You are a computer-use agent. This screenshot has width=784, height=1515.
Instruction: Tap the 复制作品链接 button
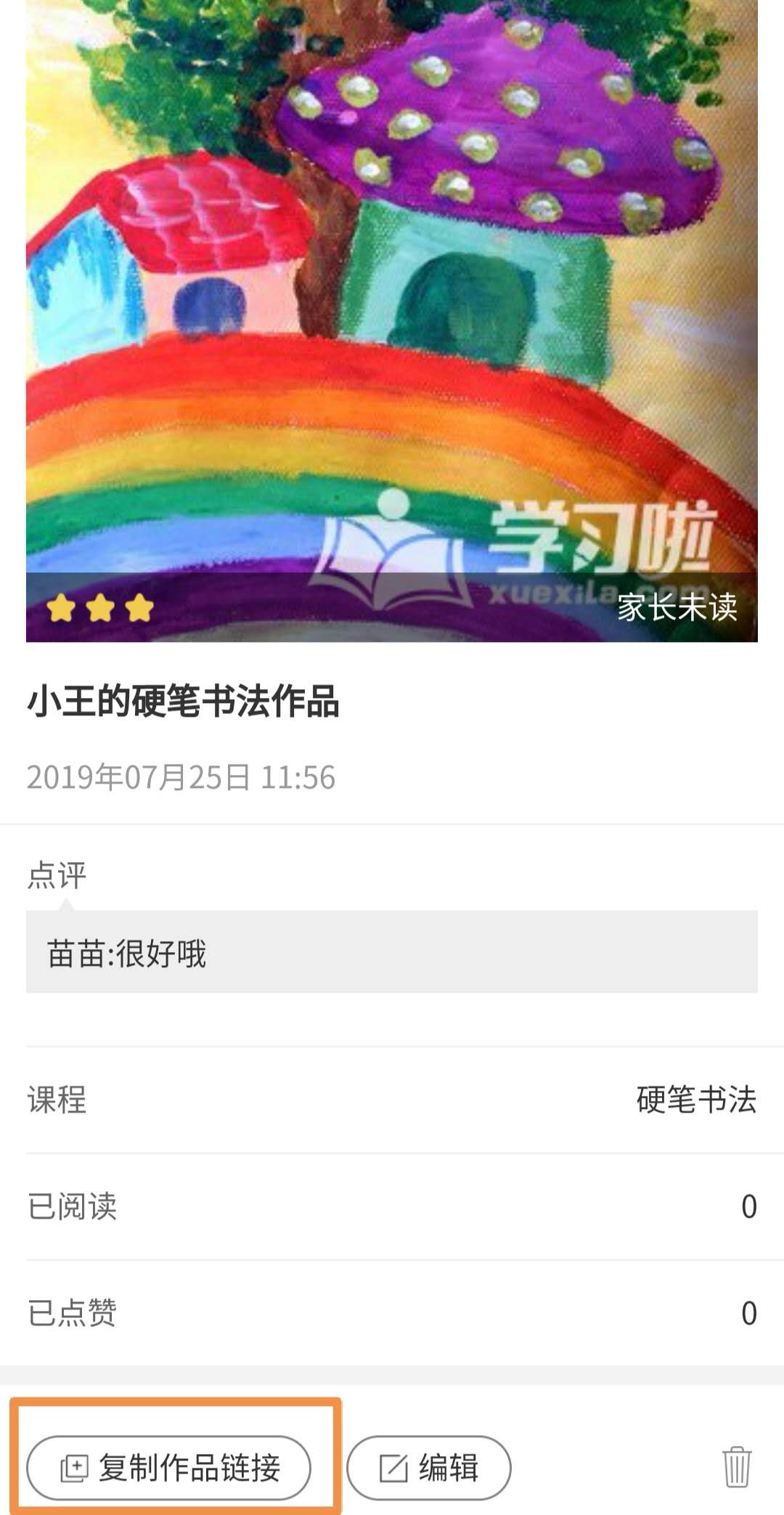click(168, 1468)
